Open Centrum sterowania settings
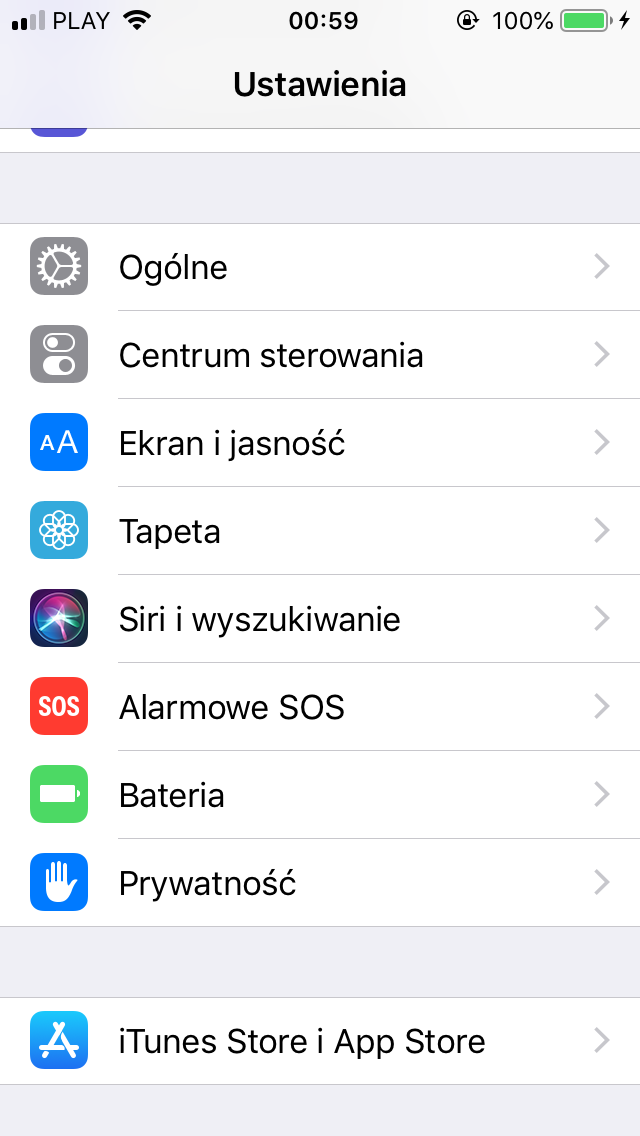This screenshot has height=1136, width=640. pyautogui.click(x=320, y=355)
